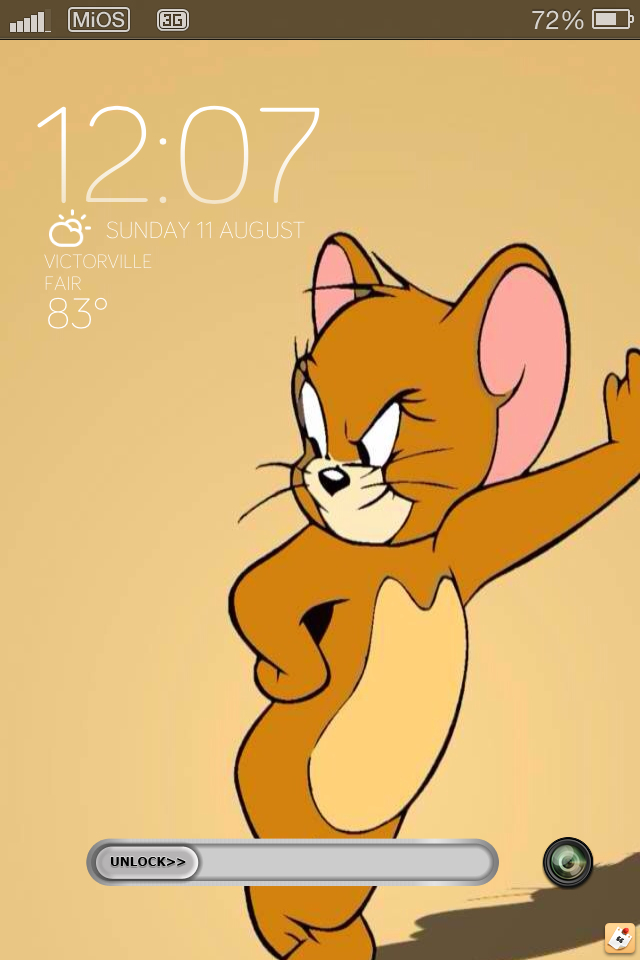This screenshot has height=960, width=640.
Task: Tap the UNLOCK>> slider knob
Action: (147, 862)
